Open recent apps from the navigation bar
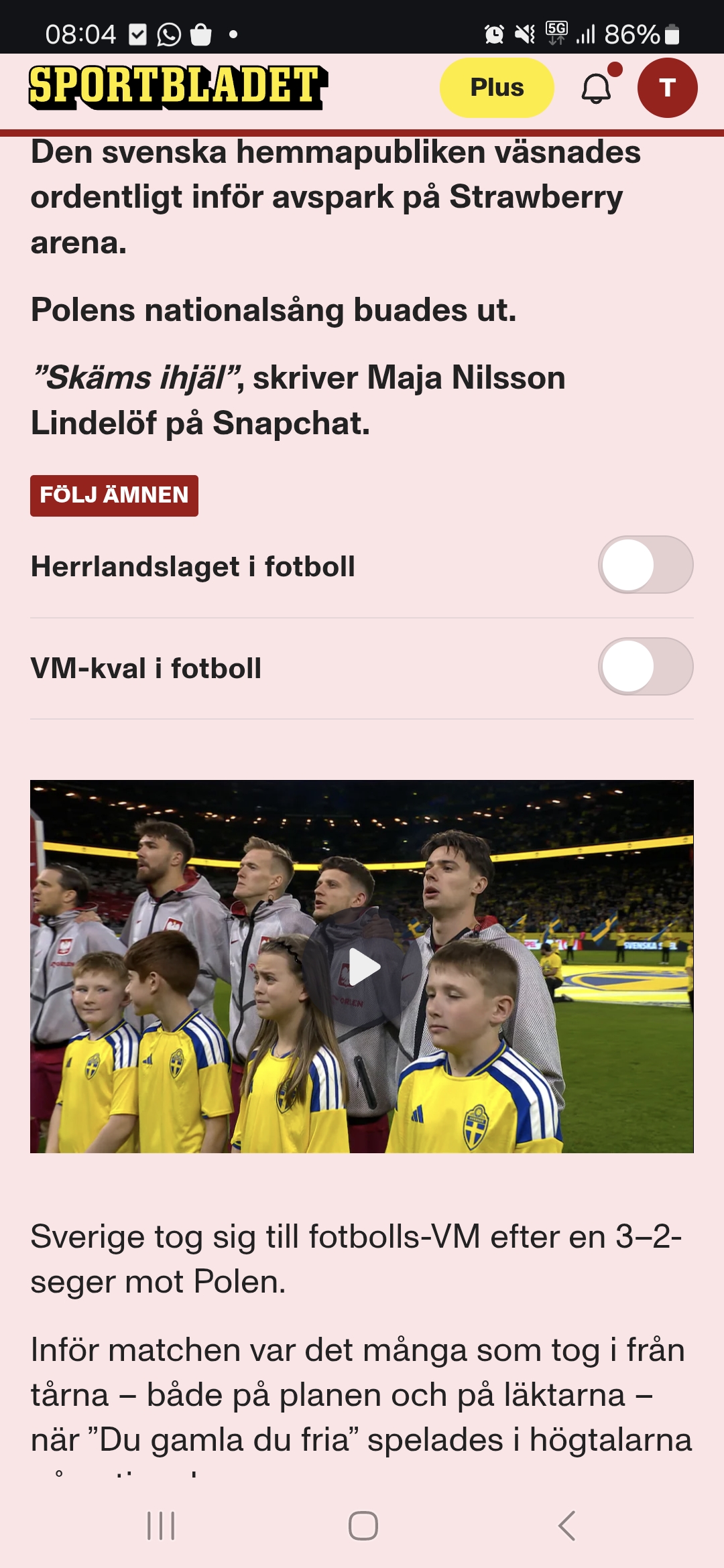 161,1526
